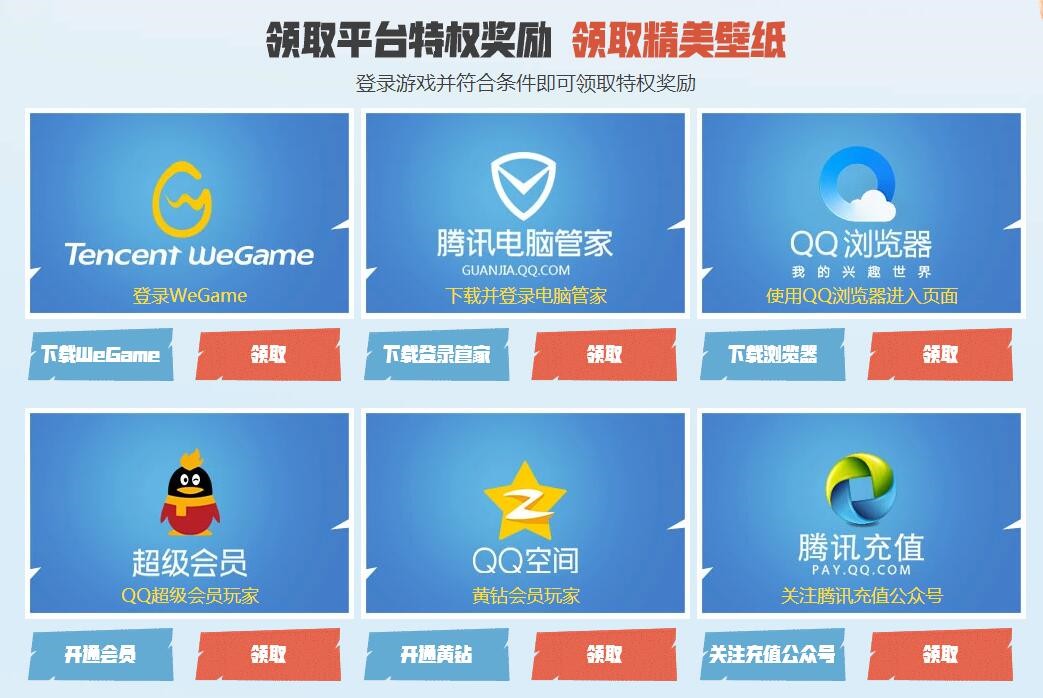
Task: Open the 腾讯充值 card
Action: coord(861,512)
